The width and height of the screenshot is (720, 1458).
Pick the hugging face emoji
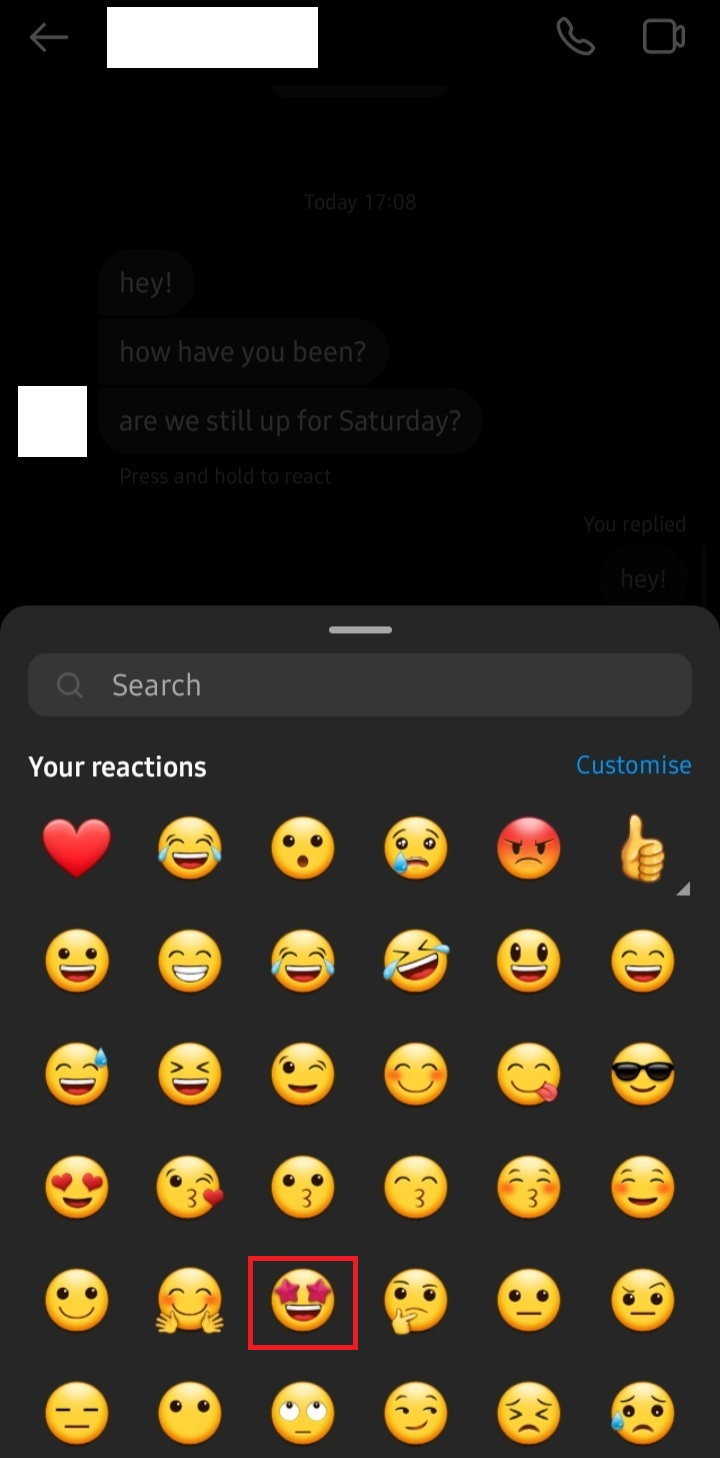190,1301
